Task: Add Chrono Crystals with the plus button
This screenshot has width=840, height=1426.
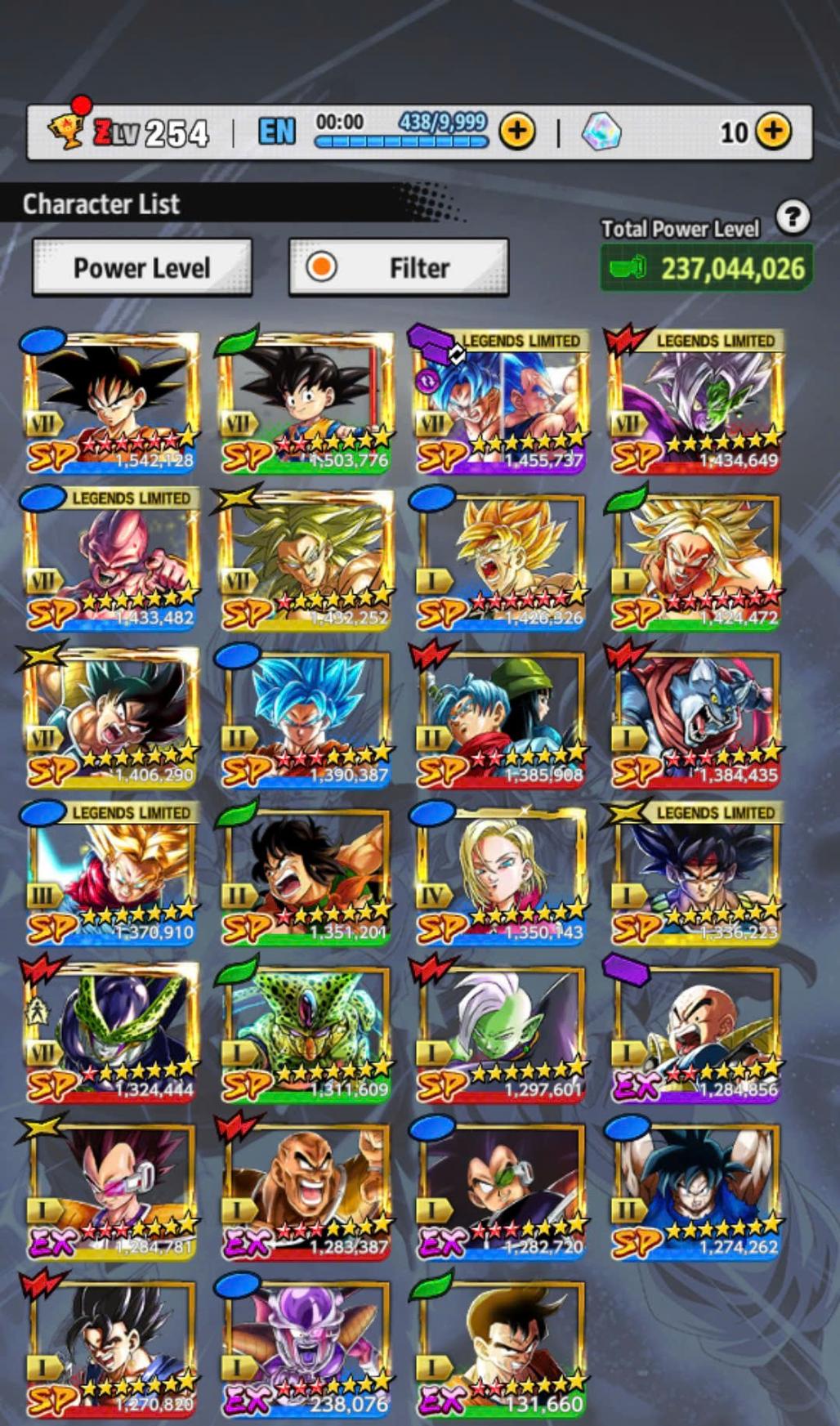Action: click(773, 131)
